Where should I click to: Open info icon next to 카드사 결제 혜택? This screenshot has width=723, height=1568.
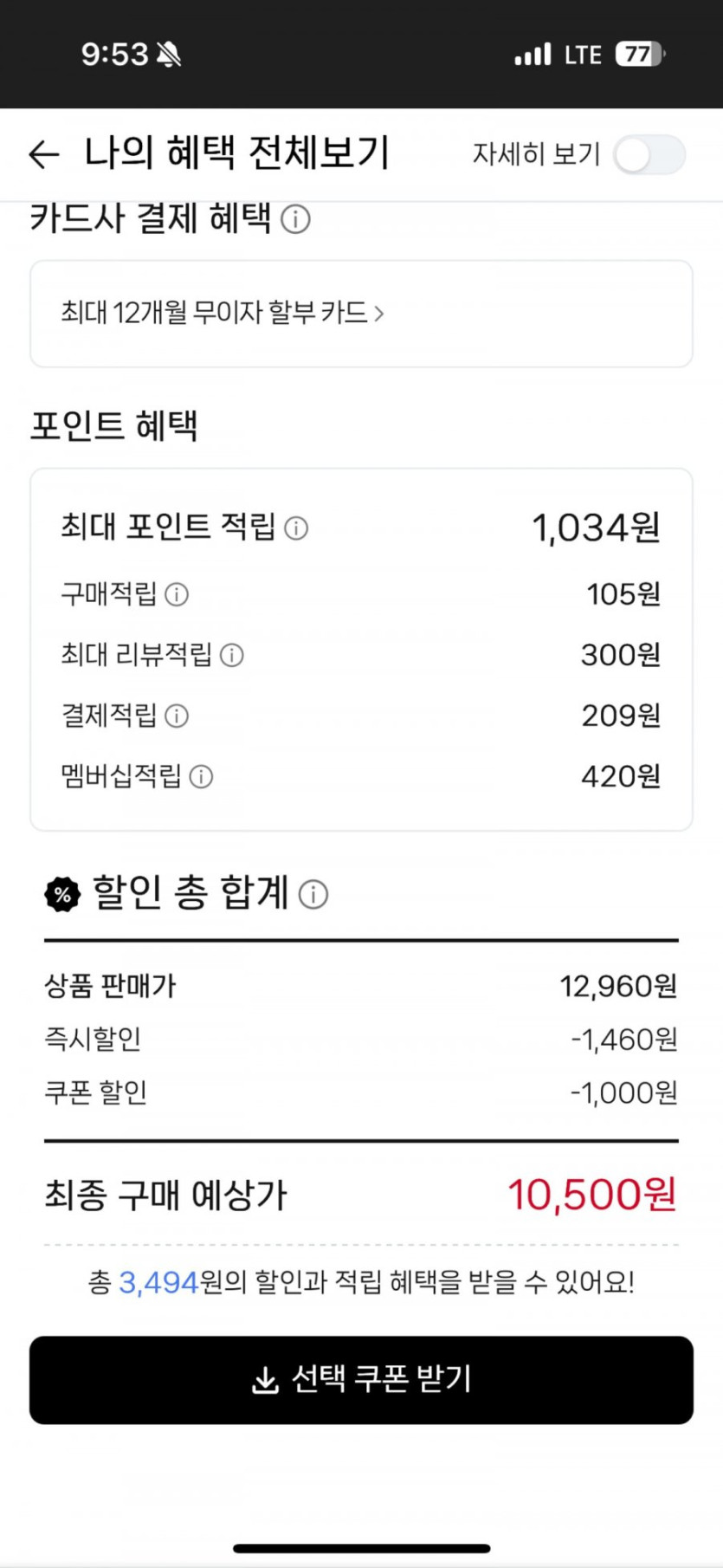[295, 220]
